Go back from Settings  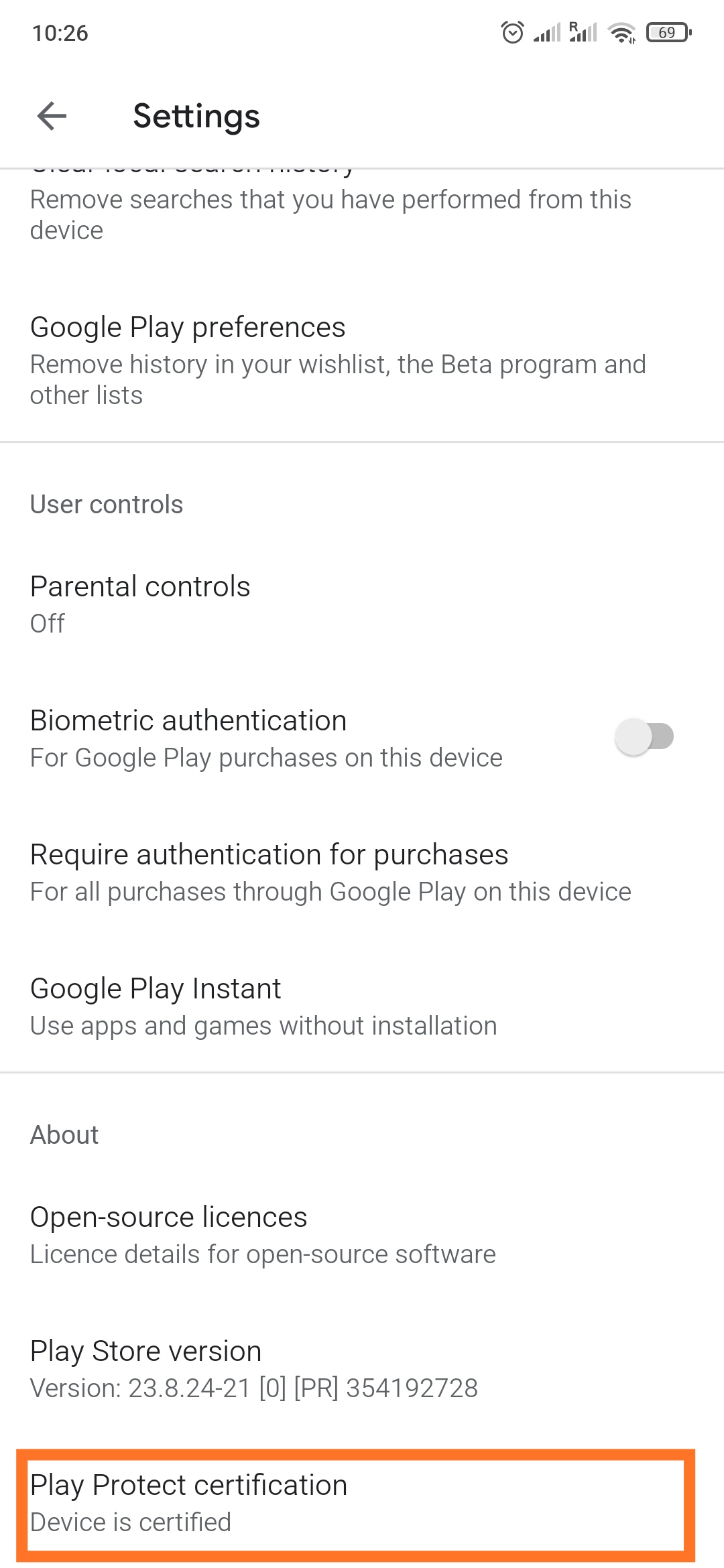(x=52, y=116)
